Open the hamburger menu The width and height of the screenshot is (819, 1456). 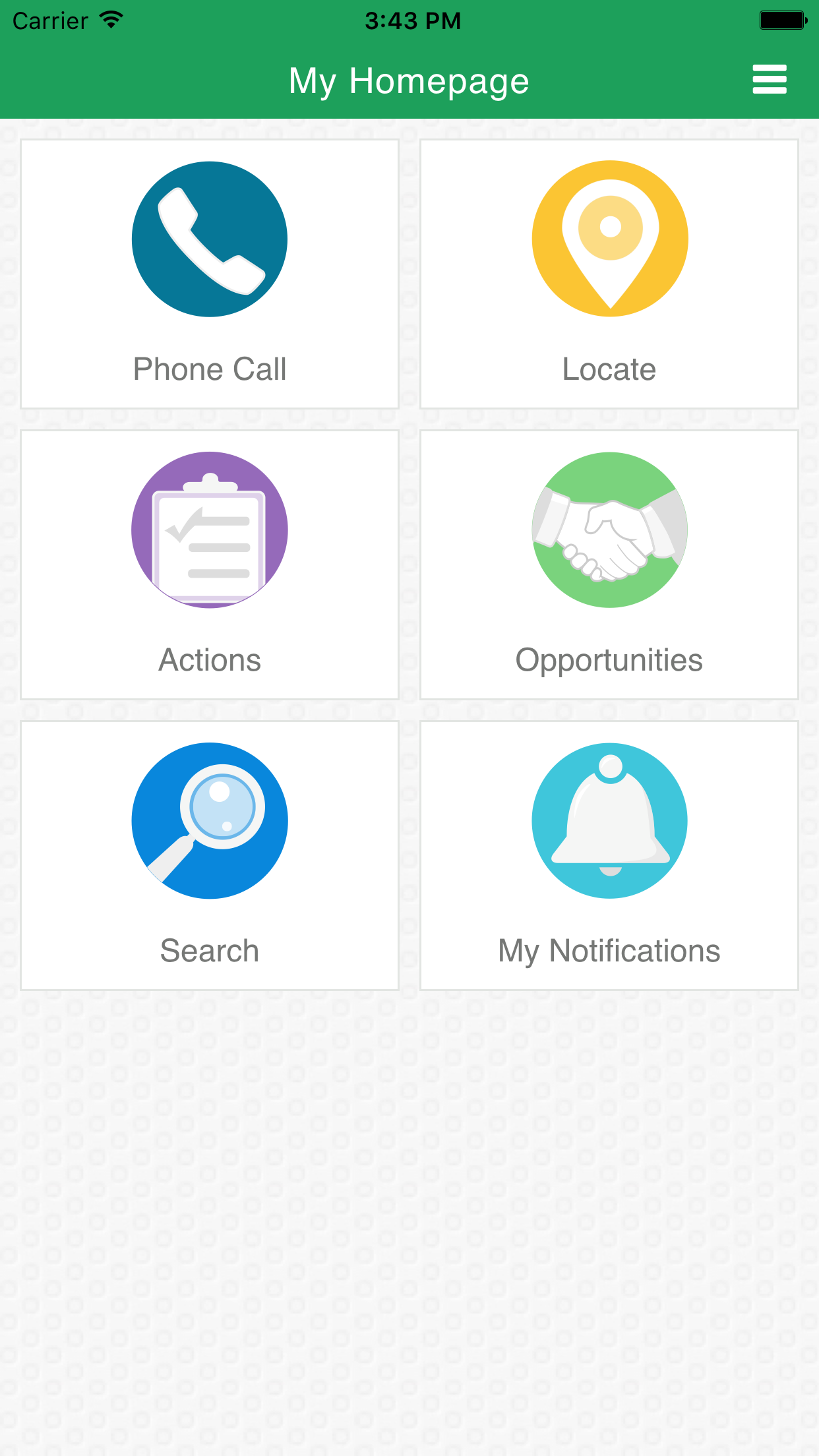click(x=769, y=79)
